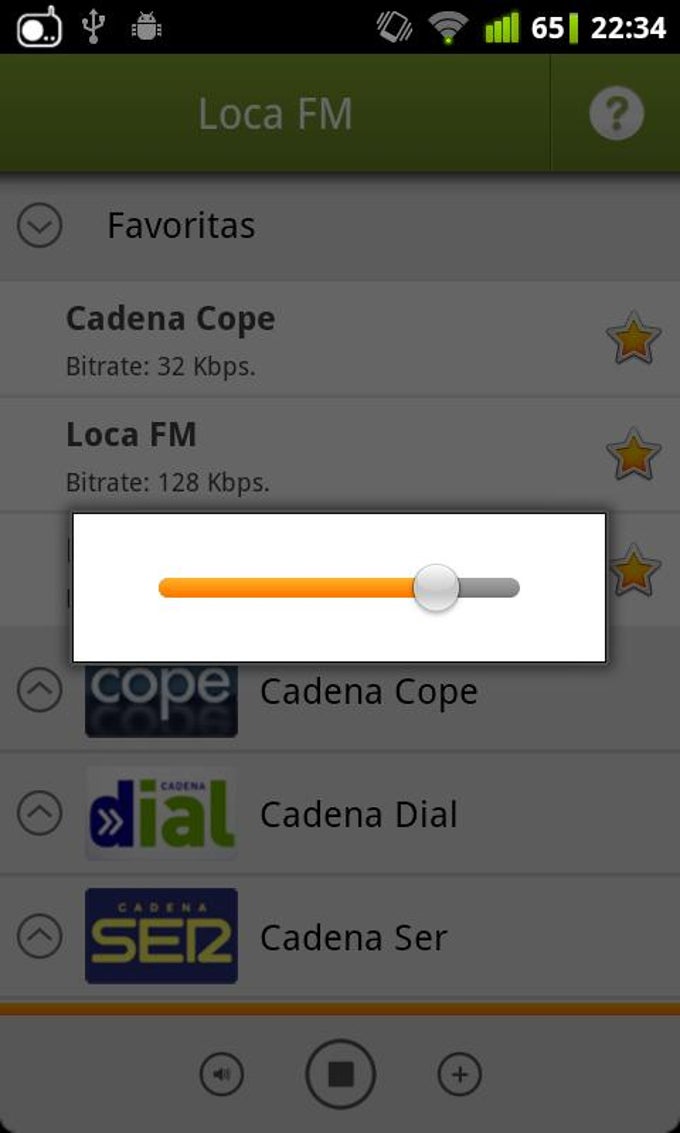
Task: Remove Loca FM star from favorites
Action: 634,456
